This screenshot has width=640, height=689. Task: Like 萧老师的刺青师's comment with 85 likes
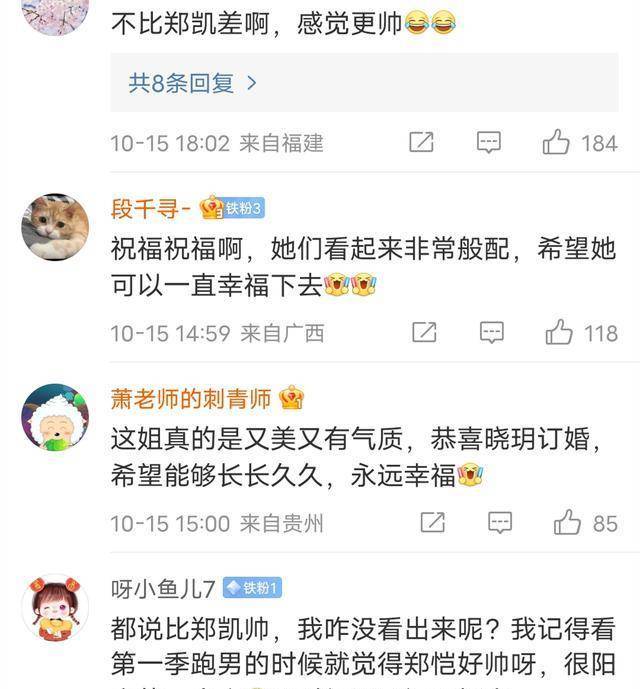[x=567, y=522]
